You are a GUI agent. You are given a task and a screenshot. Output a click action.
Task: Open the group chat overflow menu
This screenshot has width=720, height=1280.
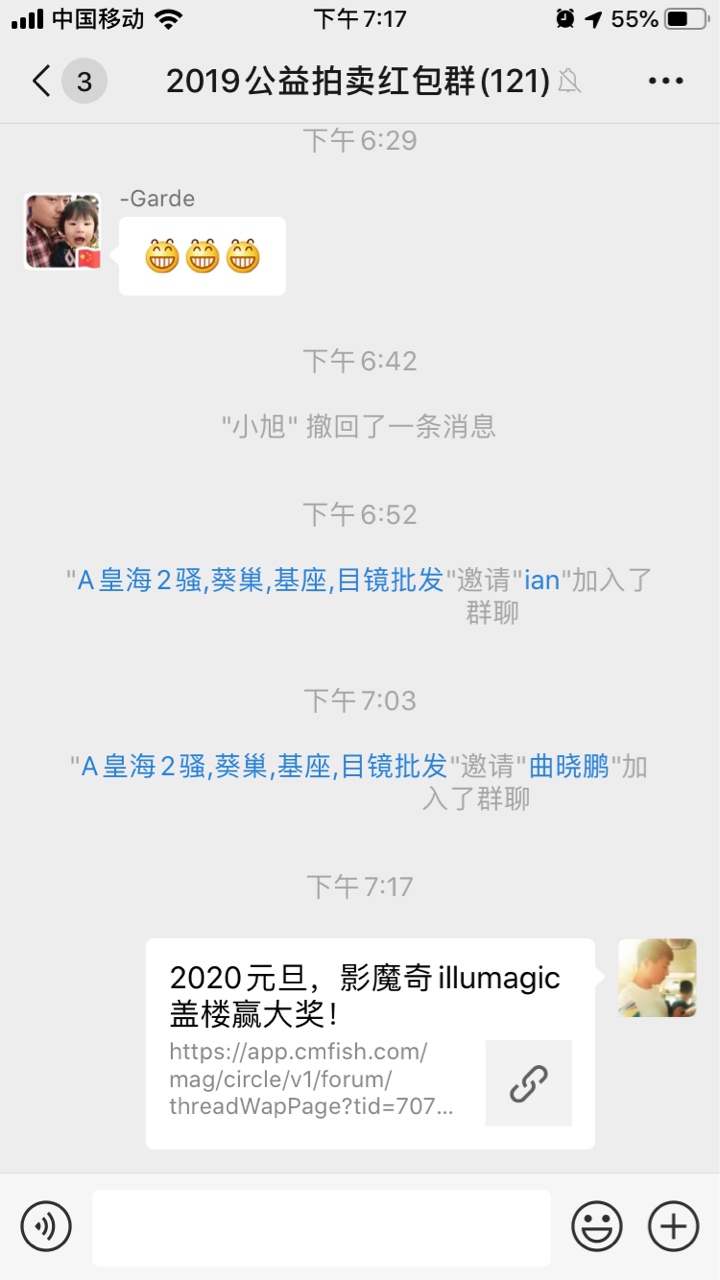[665, 81]
